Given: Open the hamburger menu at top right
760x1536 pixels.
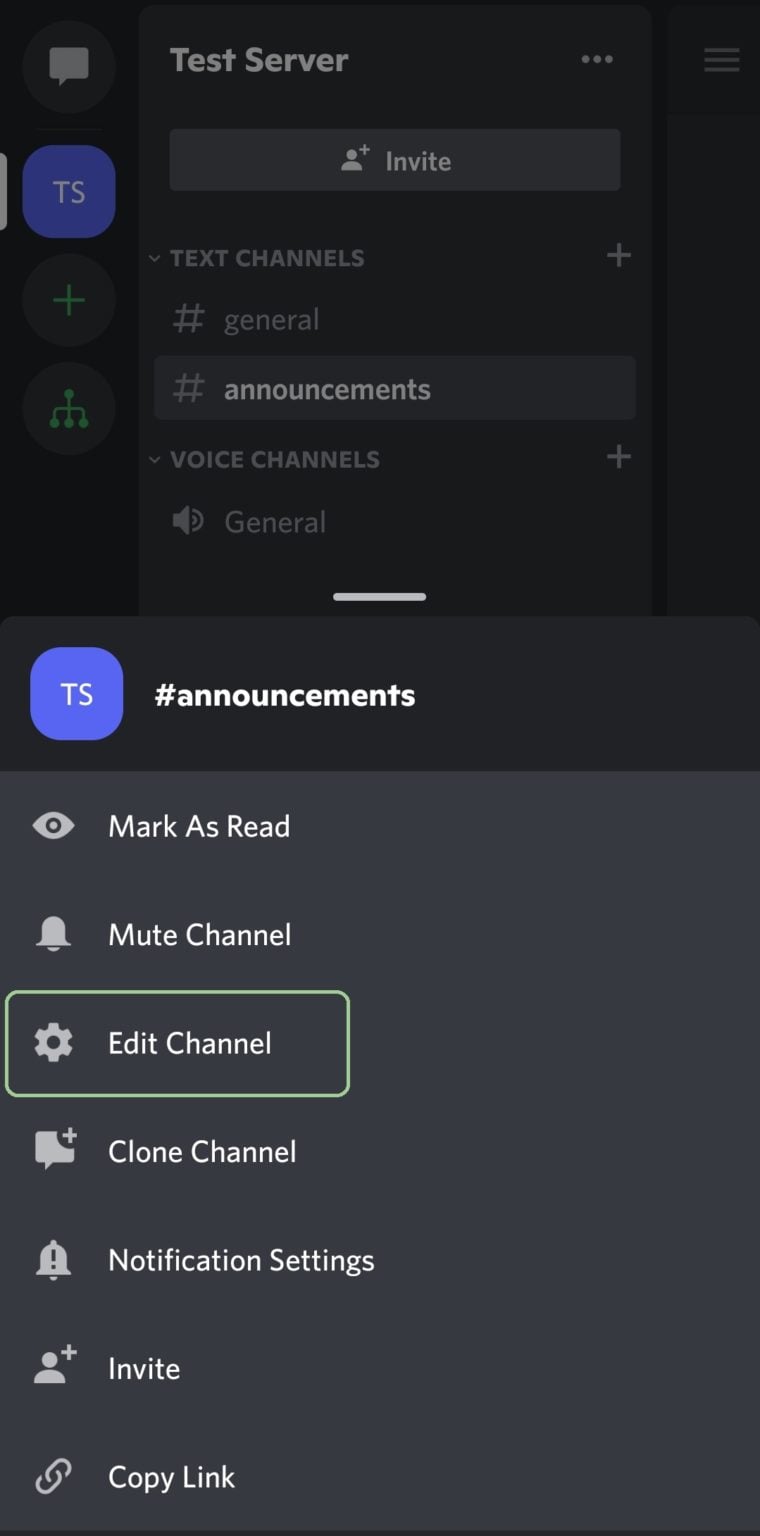Looking at the screenshot, I should point(722,60).
